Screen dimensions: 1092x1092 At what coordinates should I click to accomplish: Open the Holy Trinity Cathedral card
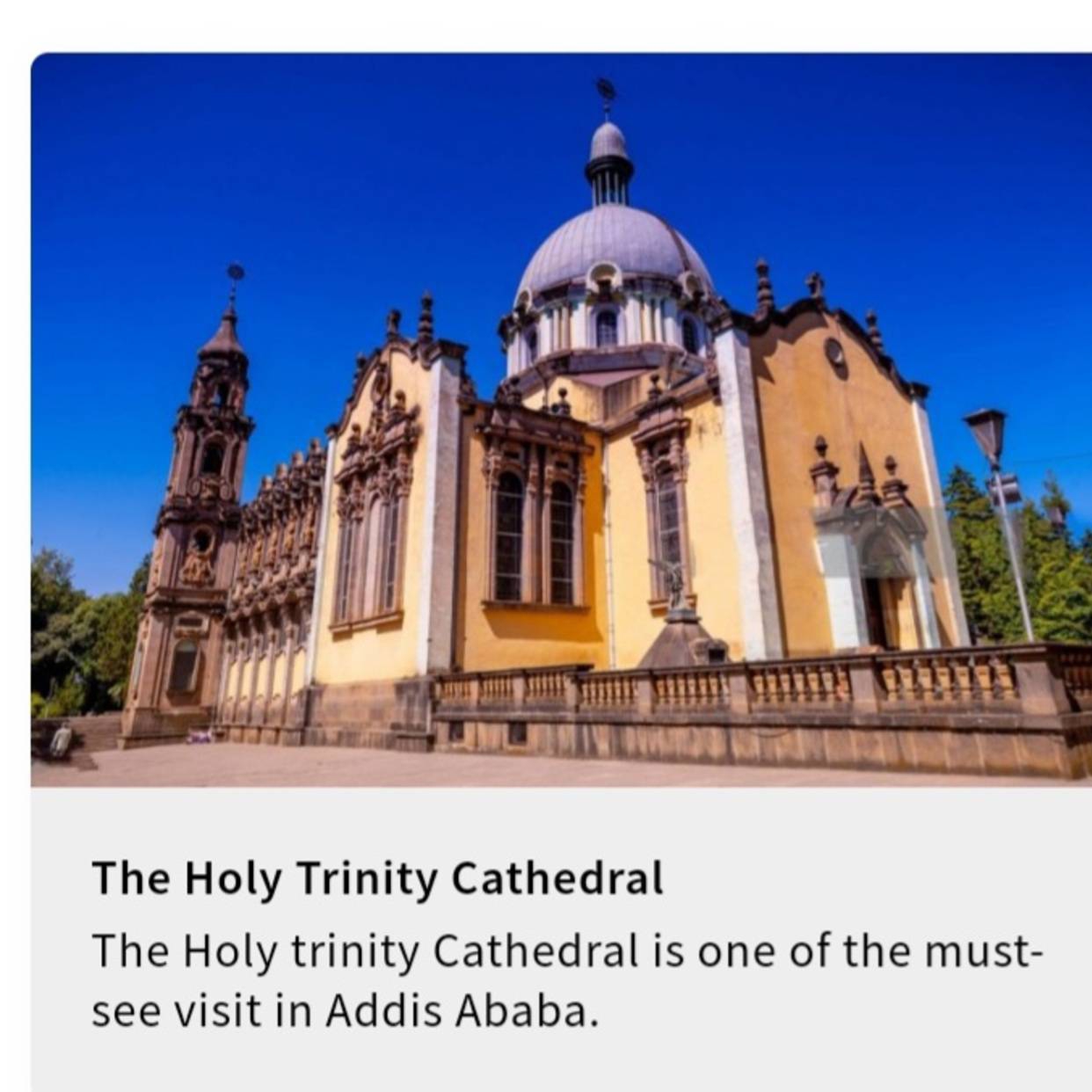click(x=378, y=878)
